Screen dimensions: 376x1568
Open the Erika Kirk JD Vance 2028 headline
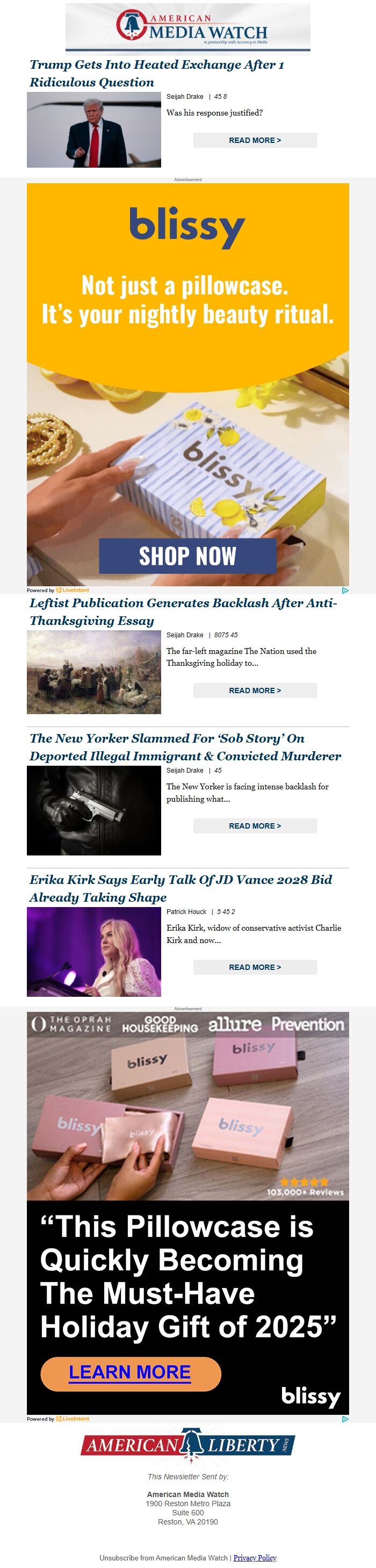click(x=180, y=888)
